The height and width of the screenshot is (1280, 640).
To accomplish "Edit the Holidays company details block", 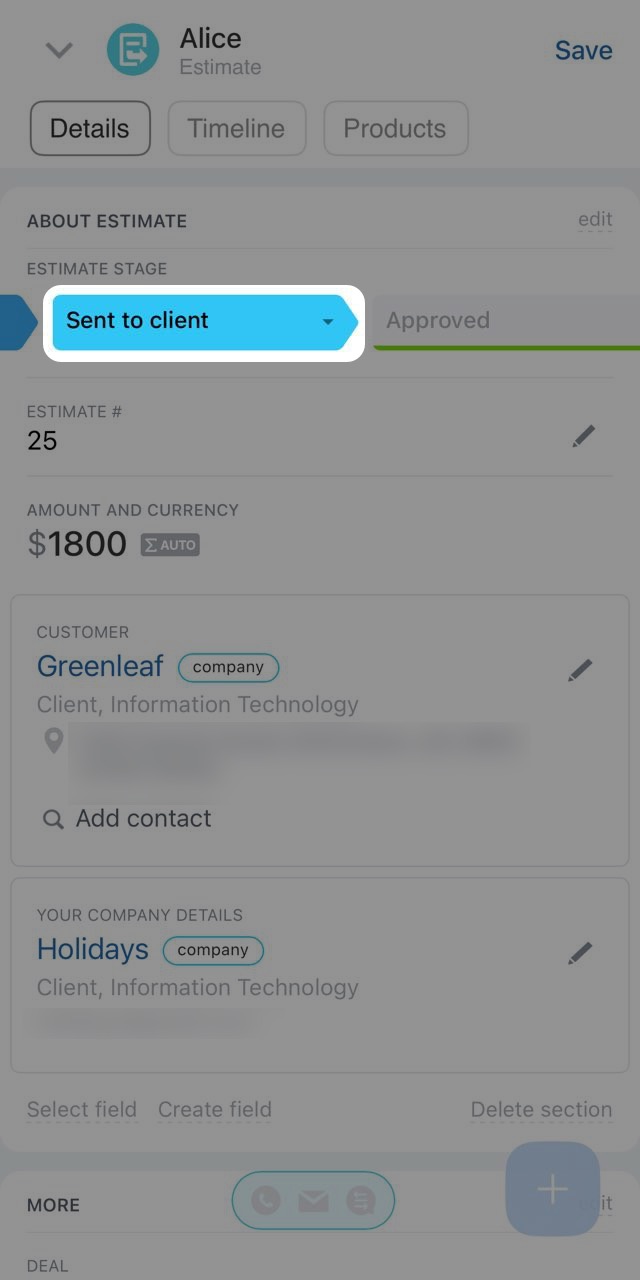I will tap(580, 953).
